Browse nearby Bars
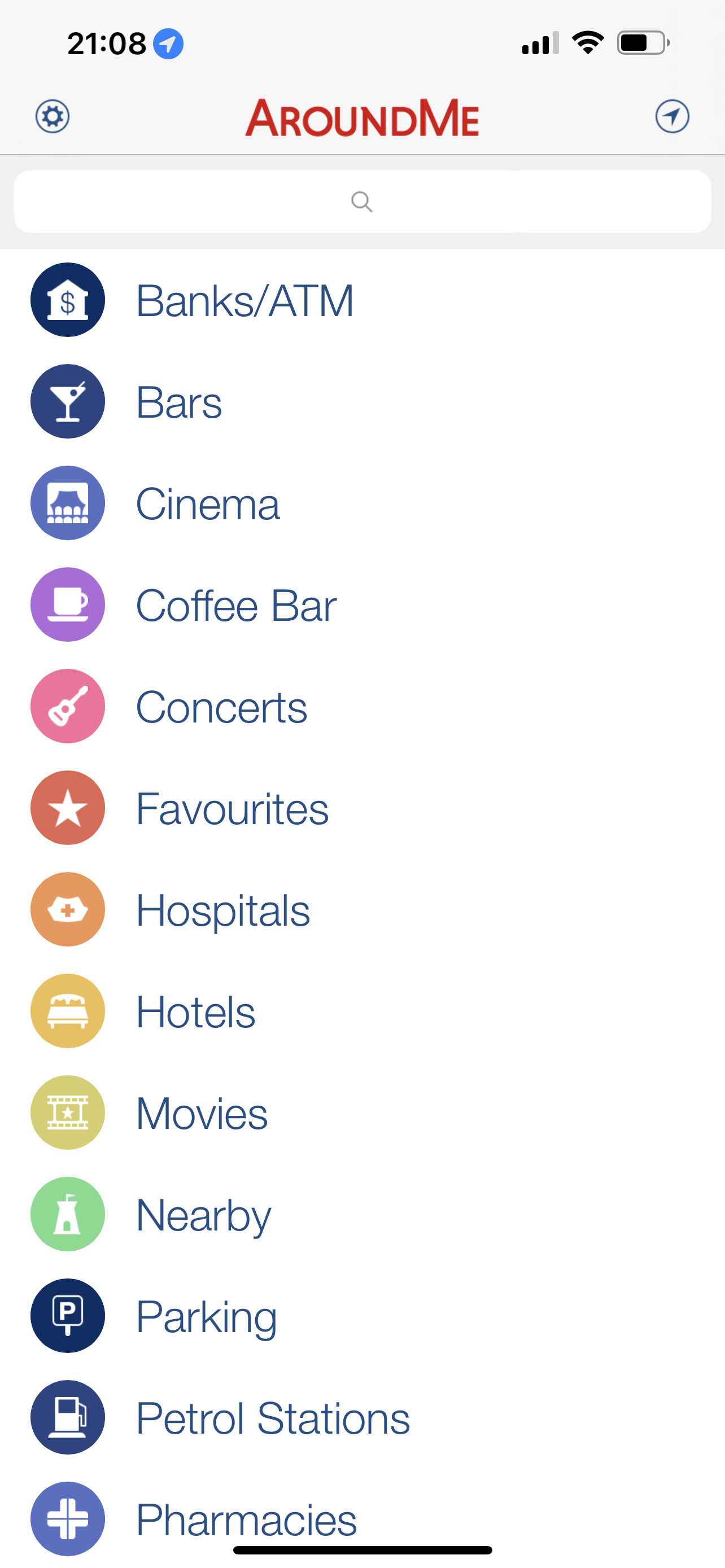Screen dimensions: 725x1568 pos(362,401)
